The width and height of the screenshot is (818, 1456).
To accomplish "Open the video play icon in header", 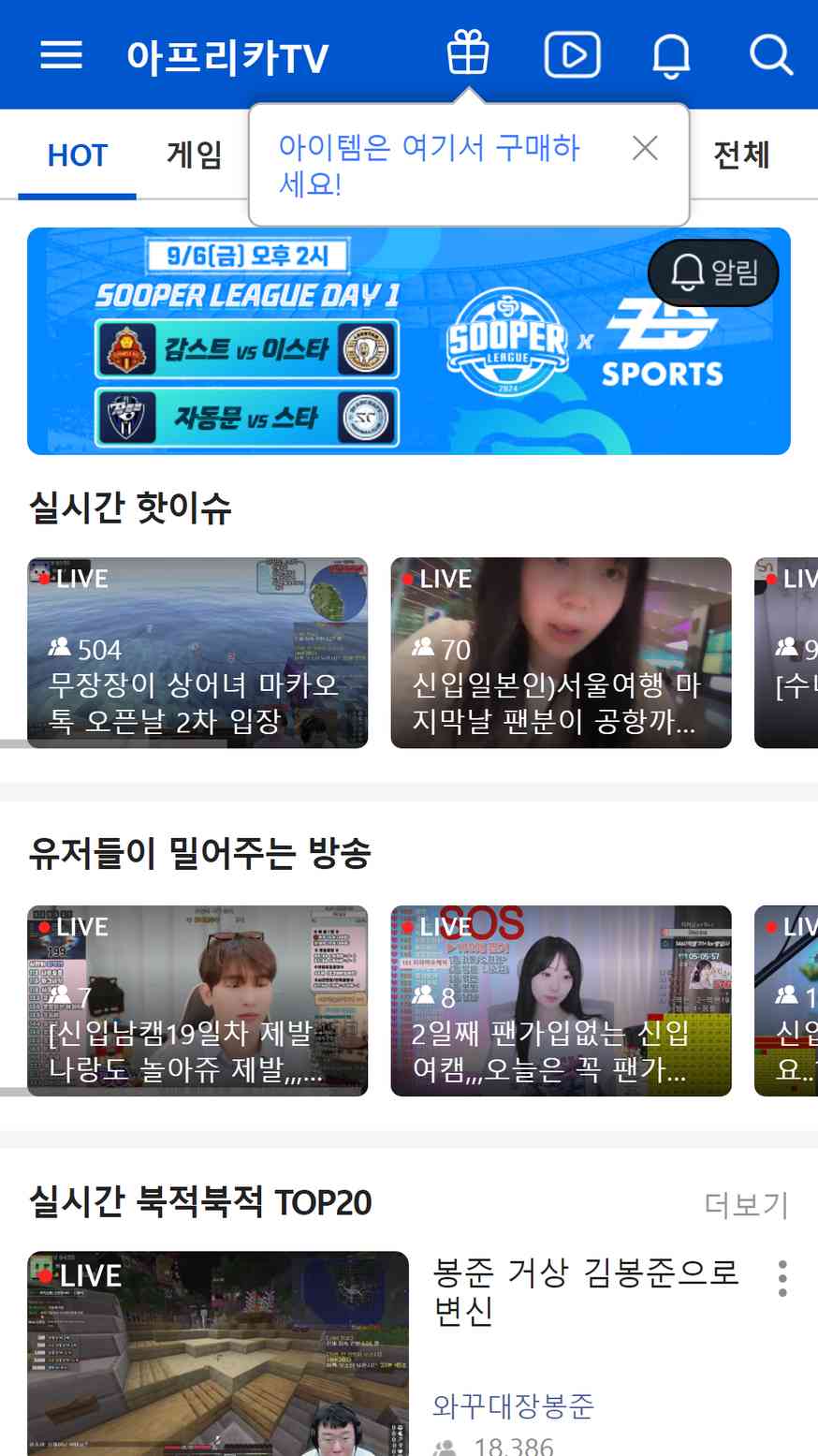I will point(572,54).
